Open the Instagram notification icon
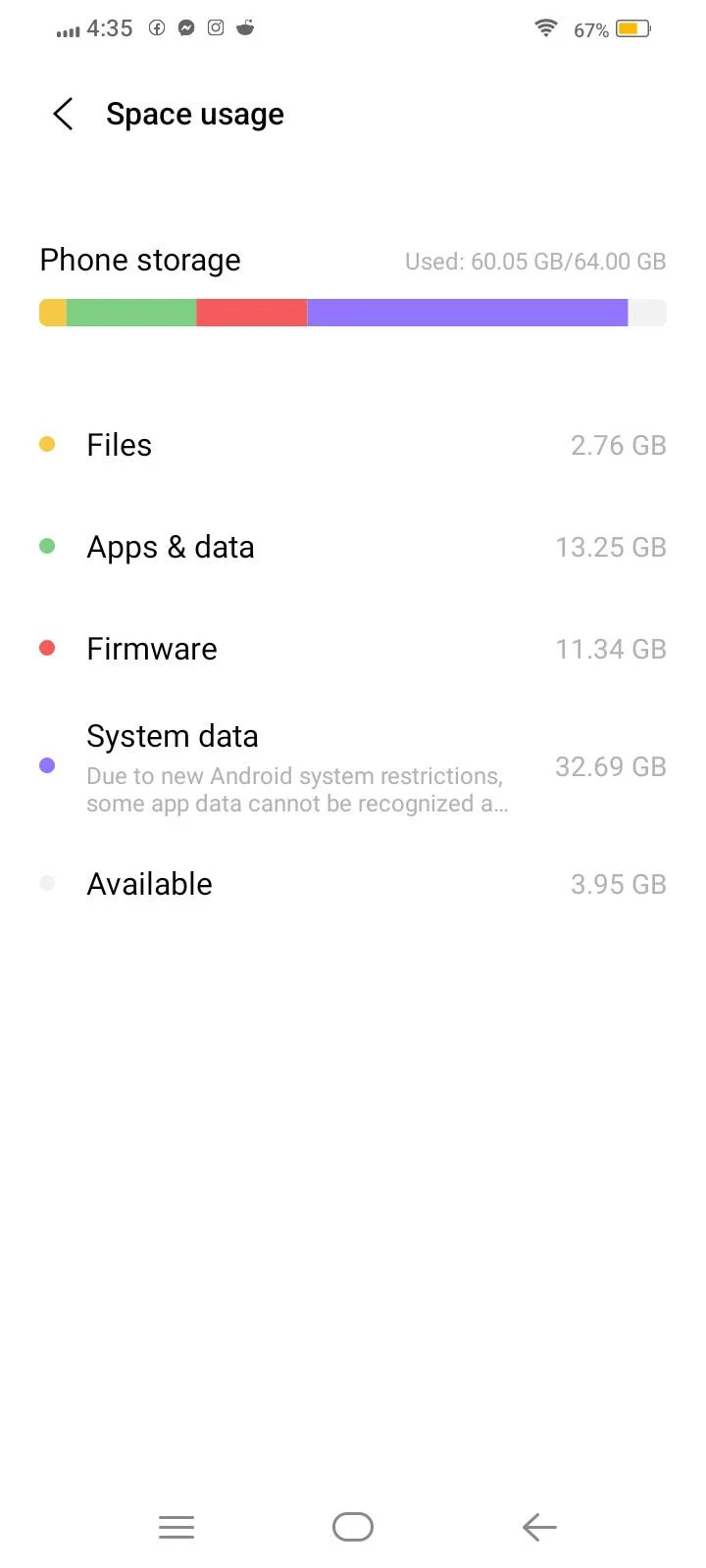This screenshot has width=706, height=1568. pyautogui.click(x=216, y=27)
